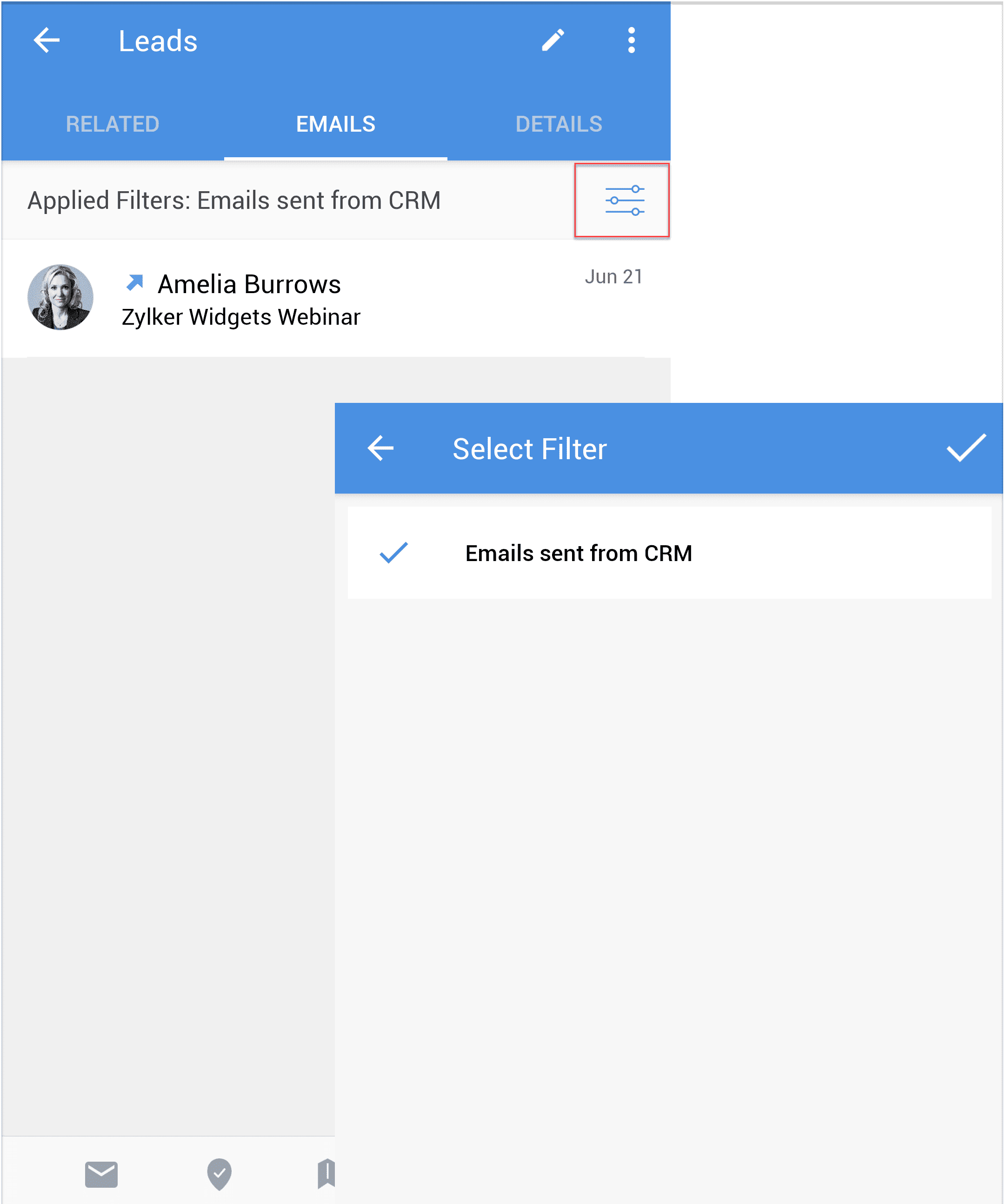The image size is (1006, 1204).
Task: Edit this lead with the pencil icon
Action: tap(553, 40)
